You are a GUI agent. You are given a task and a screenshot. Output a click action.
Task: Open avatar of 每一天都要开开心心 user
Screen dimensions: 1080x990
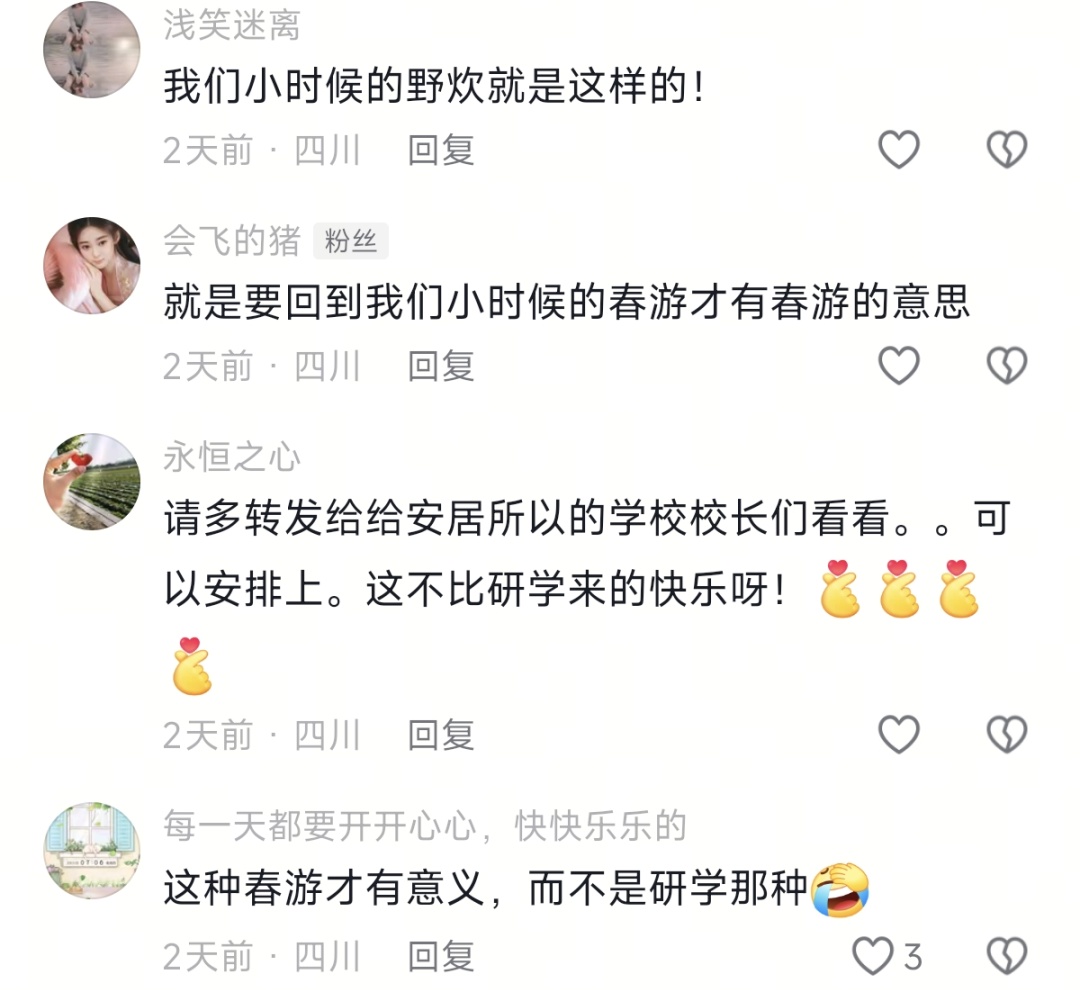[x=92, y=850]
